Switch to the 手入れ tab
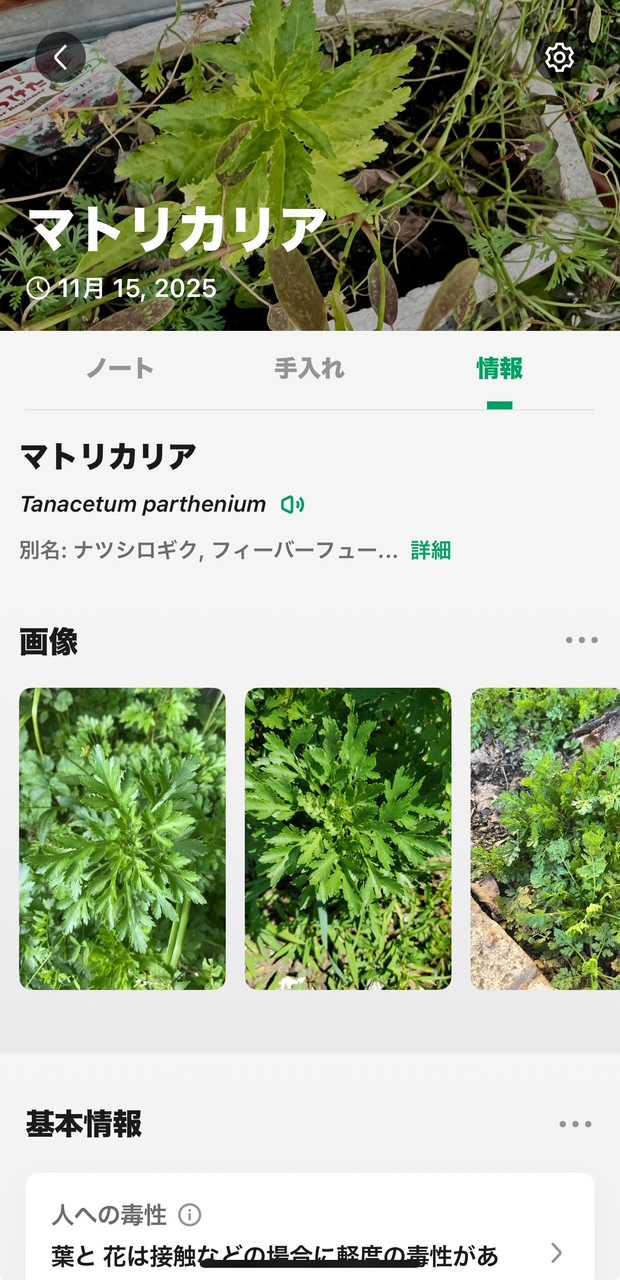The width and height of the screenshot is (620, 1280). click(x=309, y=368)
